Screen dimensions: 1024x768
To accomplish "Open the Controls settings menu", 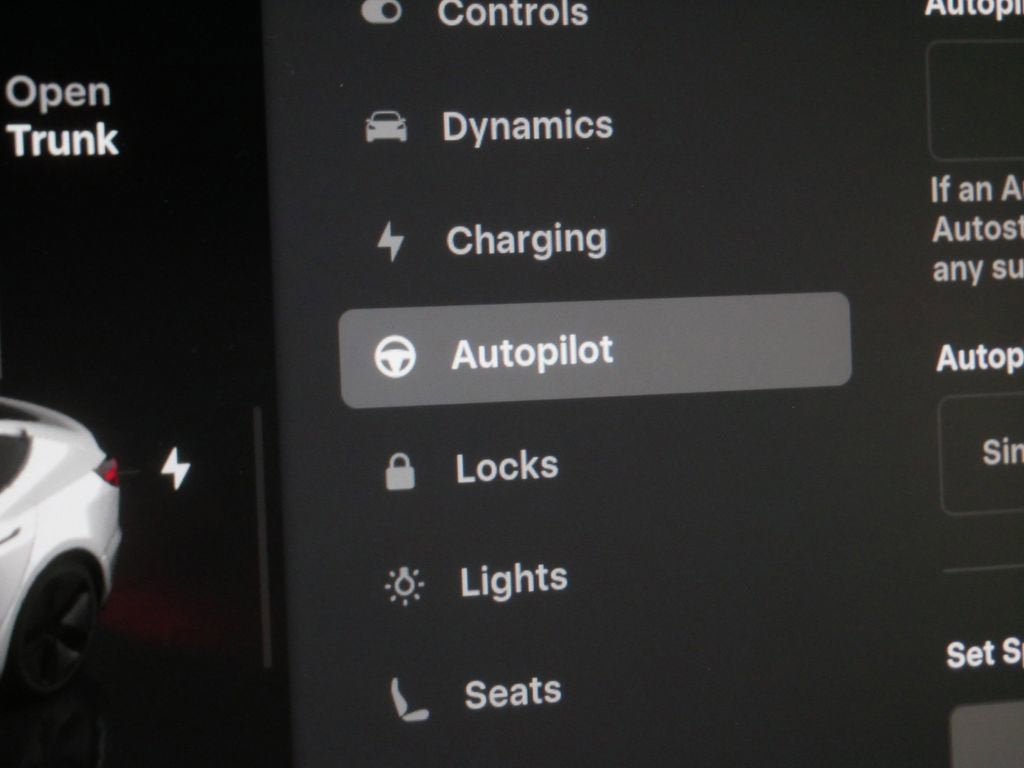I will [510, 12].
